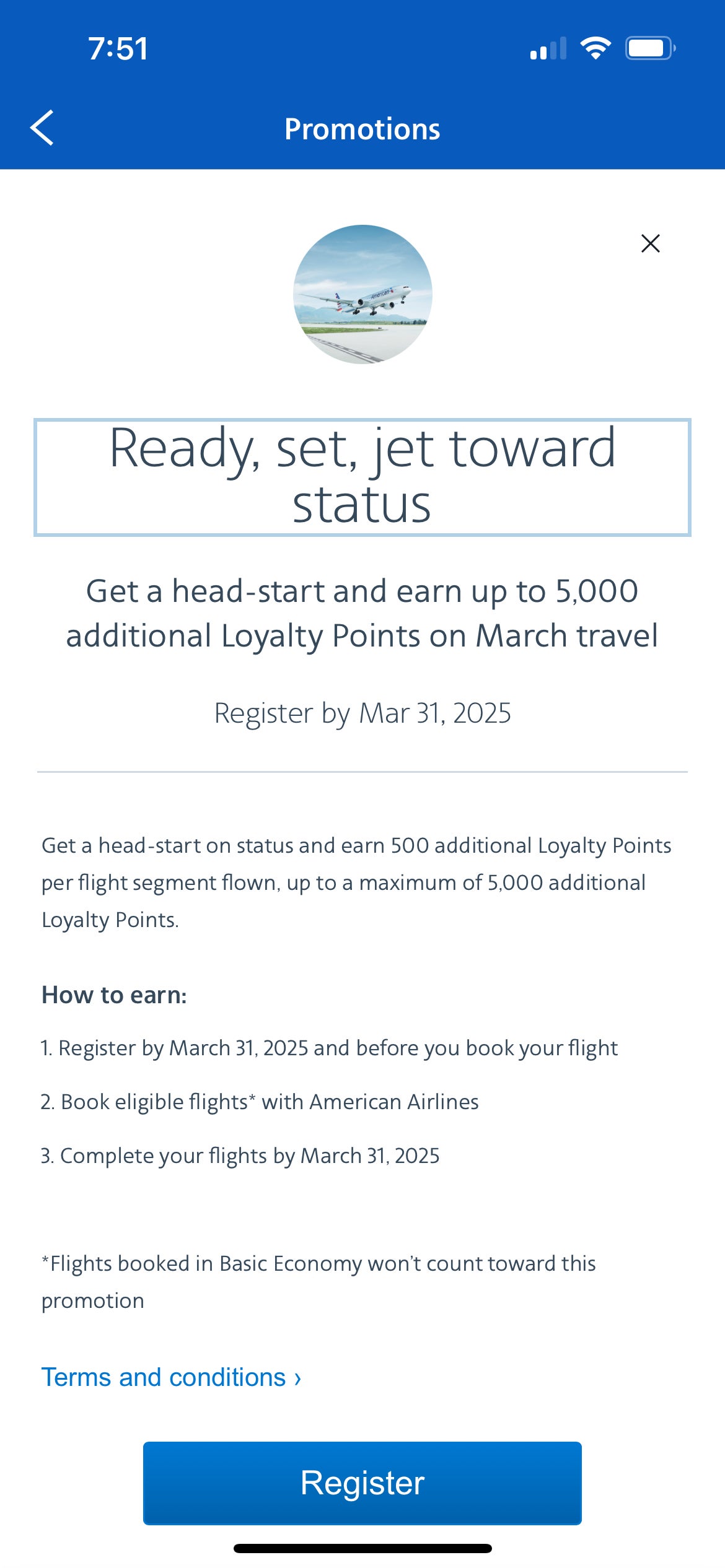Tap the X to dismiss the promotion
Image resolution: width=725 pixels, height=1568 pixels.
coord(650,244)
